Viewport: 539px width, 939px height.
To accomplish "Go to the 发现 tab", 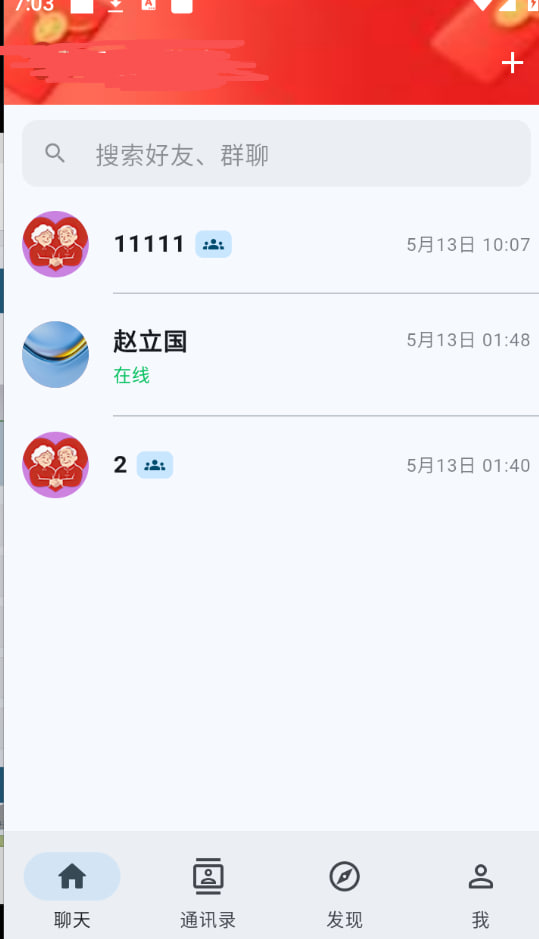I will click(x=344, y=891).
